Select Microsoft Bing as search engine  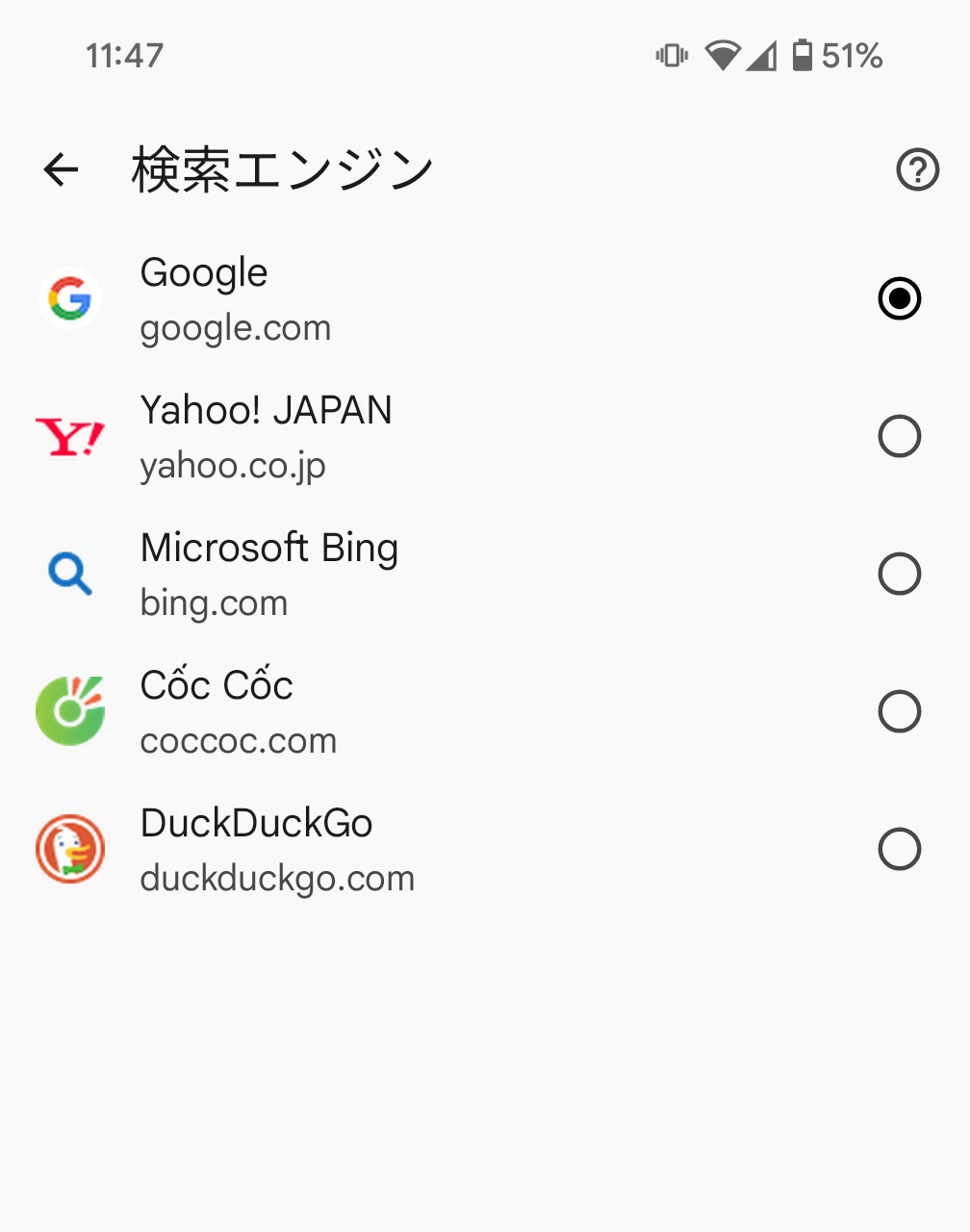pos(899,574)
